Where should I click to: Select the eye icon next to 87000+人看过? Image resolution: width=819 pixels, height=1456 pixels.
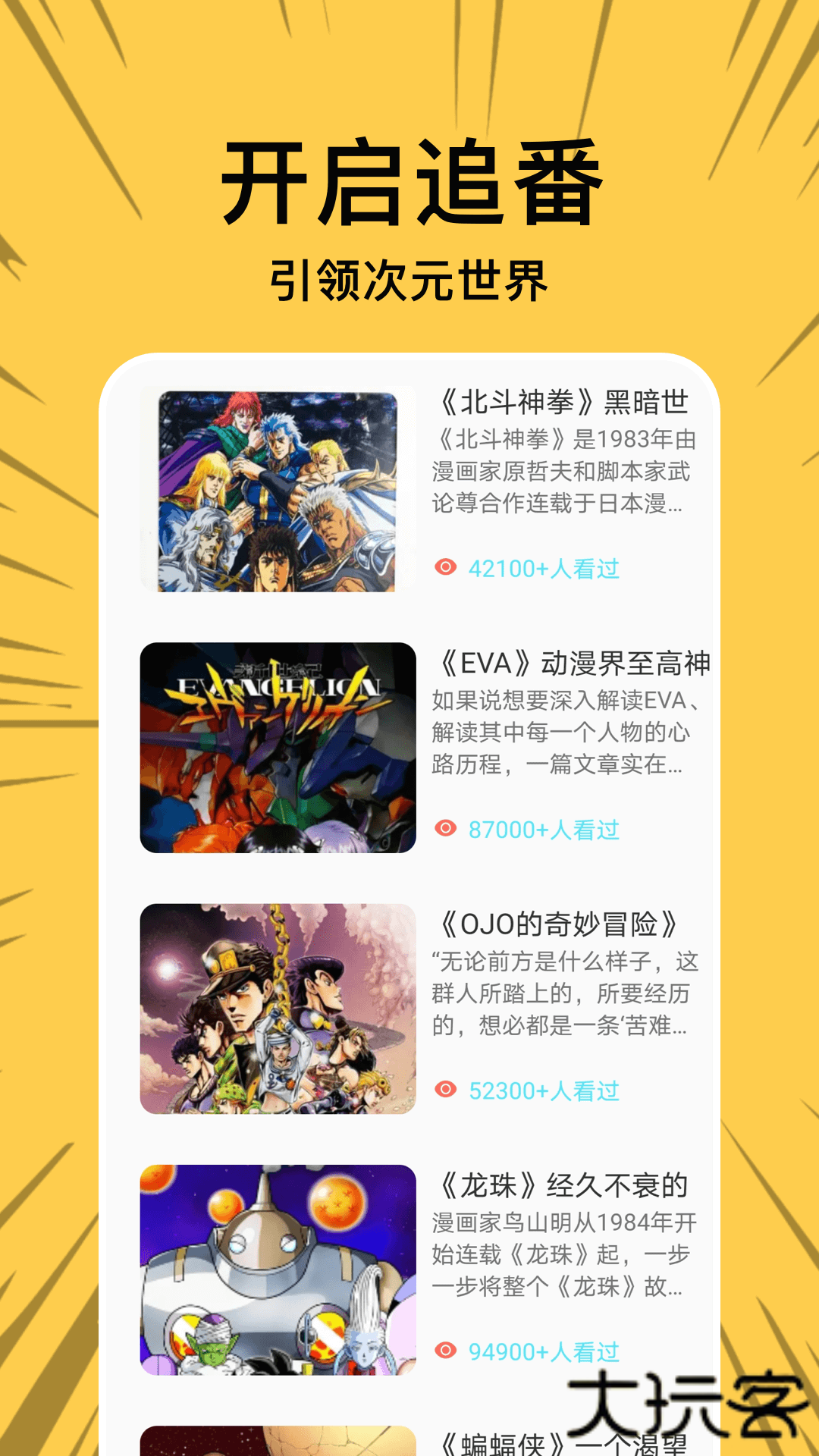[x=444, y=830]
